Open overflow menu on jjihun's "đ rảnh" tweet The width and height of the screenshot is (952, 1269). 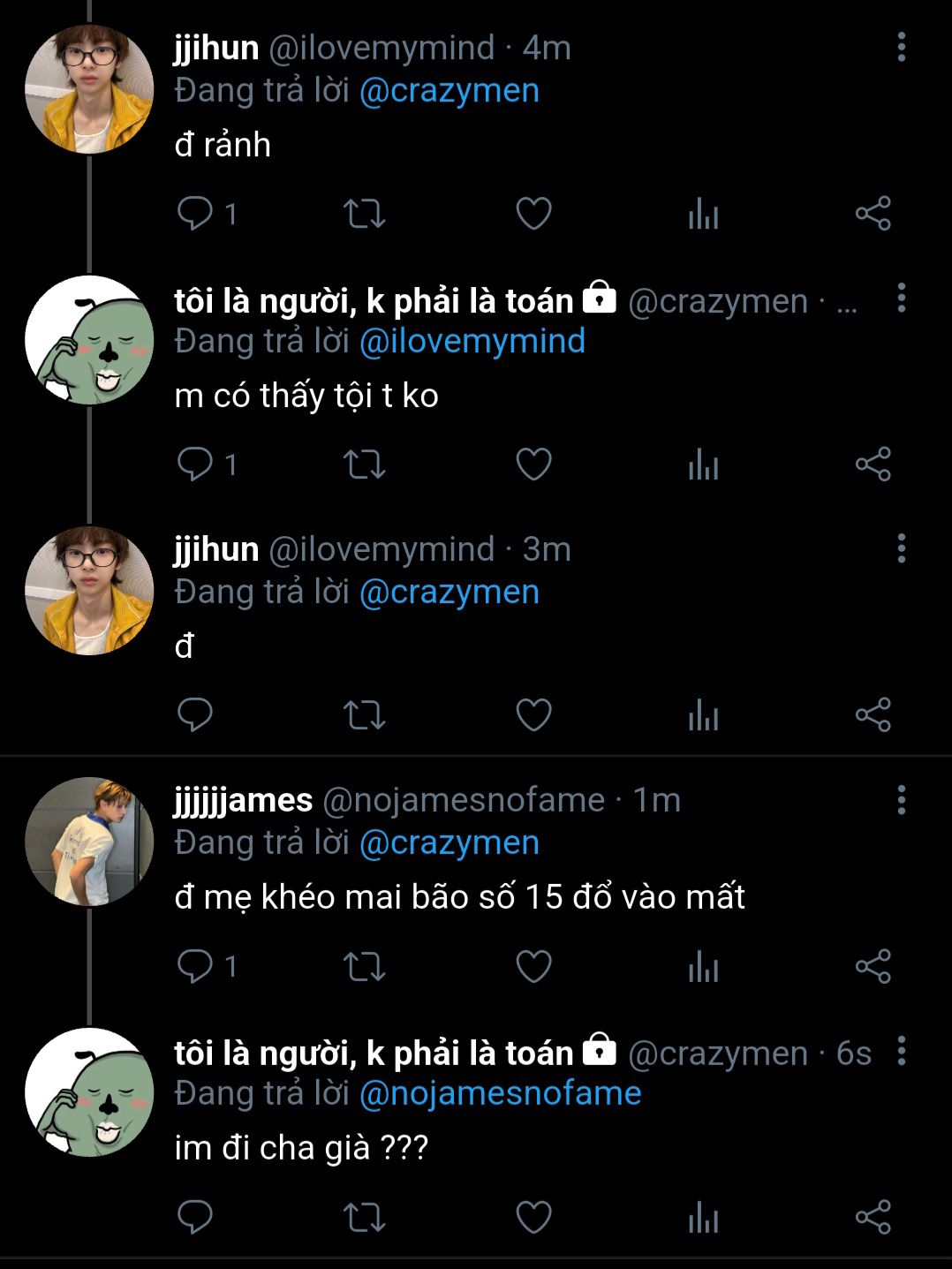(901, 47)
